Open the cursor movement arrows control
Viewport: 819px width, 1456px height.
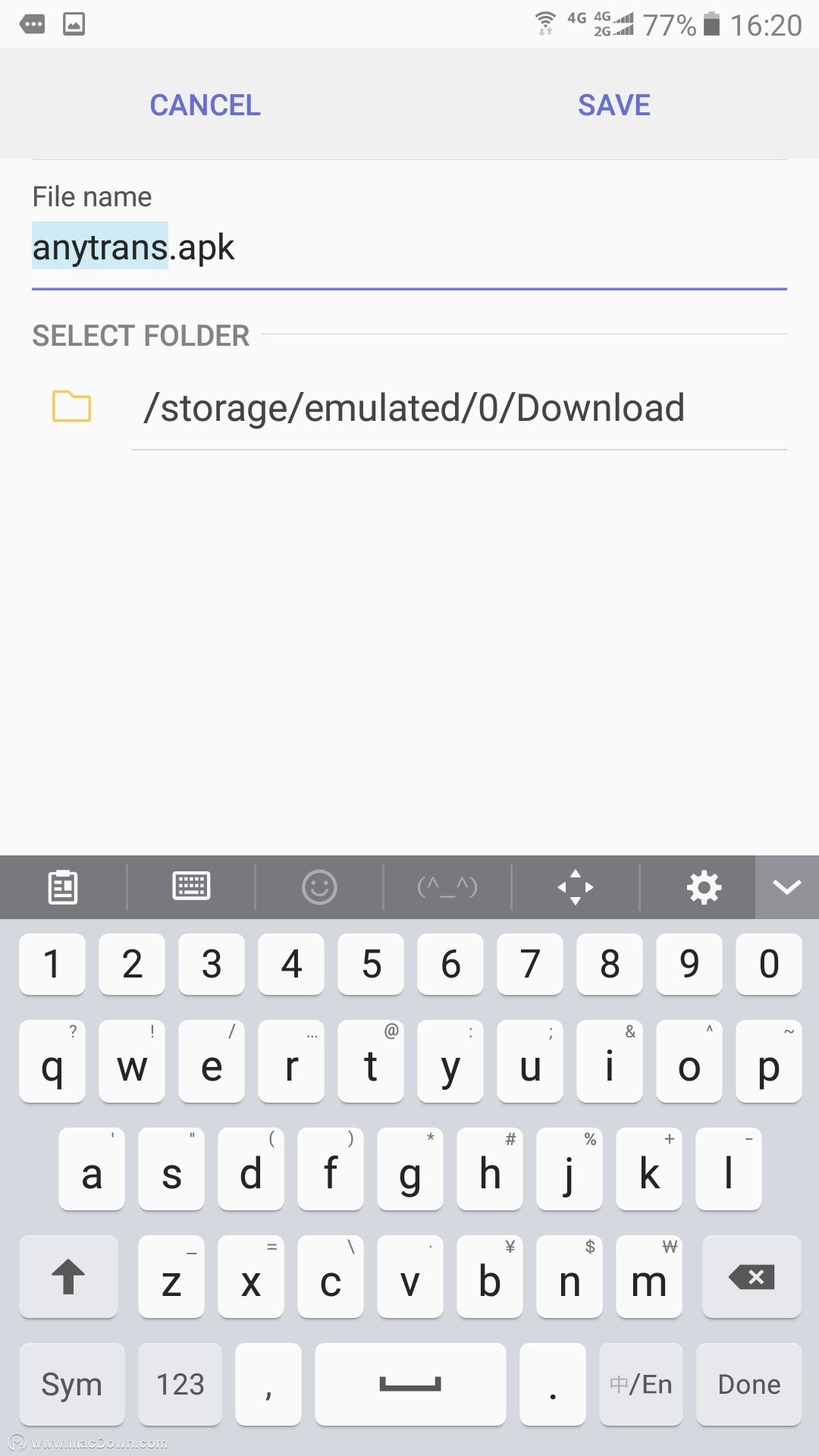coord(576,886)
